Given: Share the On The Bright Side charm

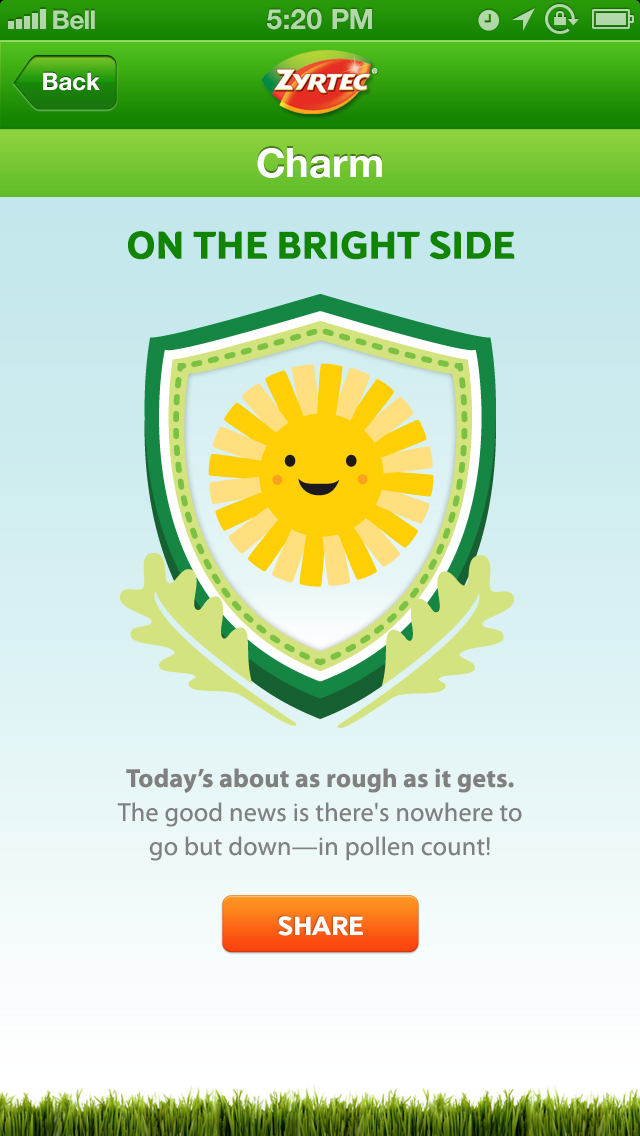Looking at the screenshot, I should coord(320,924).
